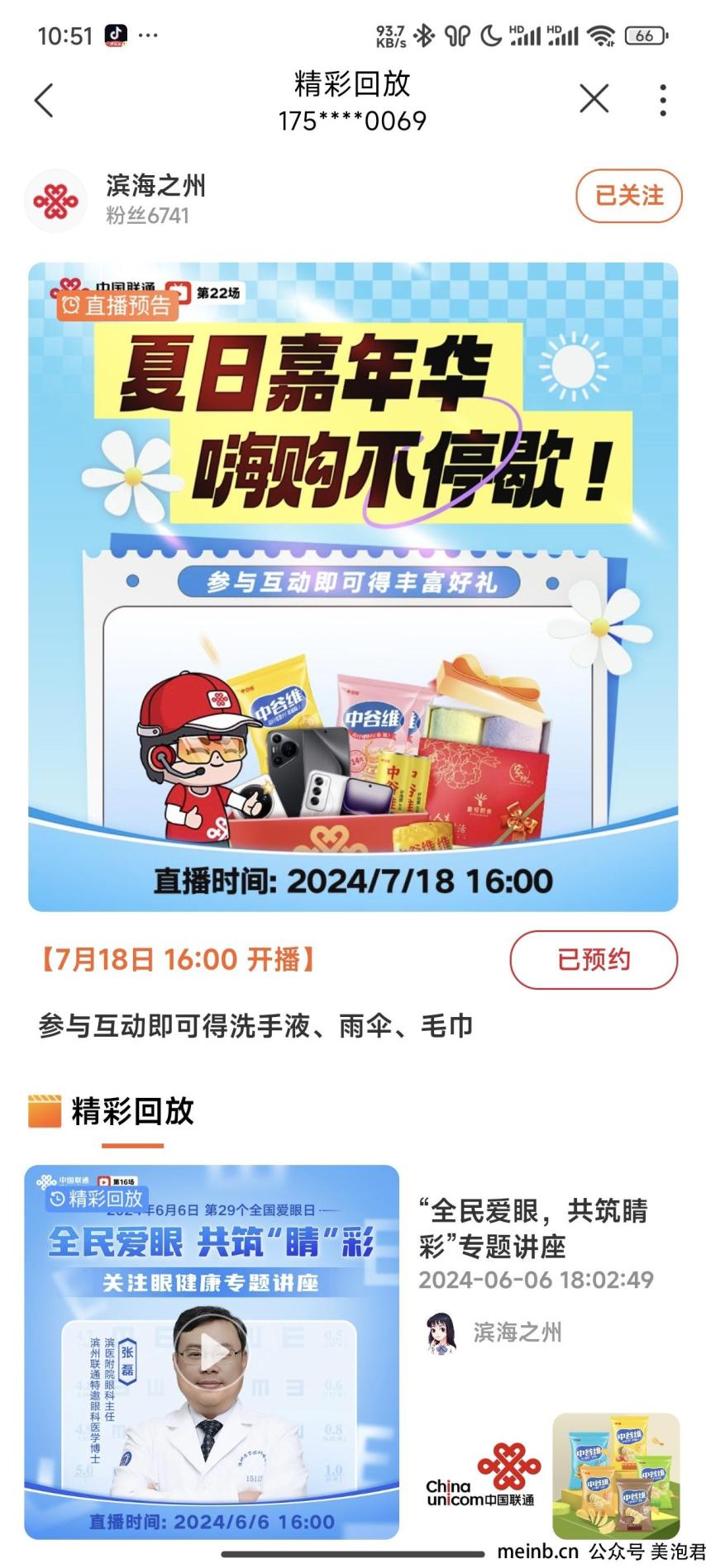Tap the 已预约 reservation button
The height and width of the screenshot is (1568, 706).
[x=593, y=959]
